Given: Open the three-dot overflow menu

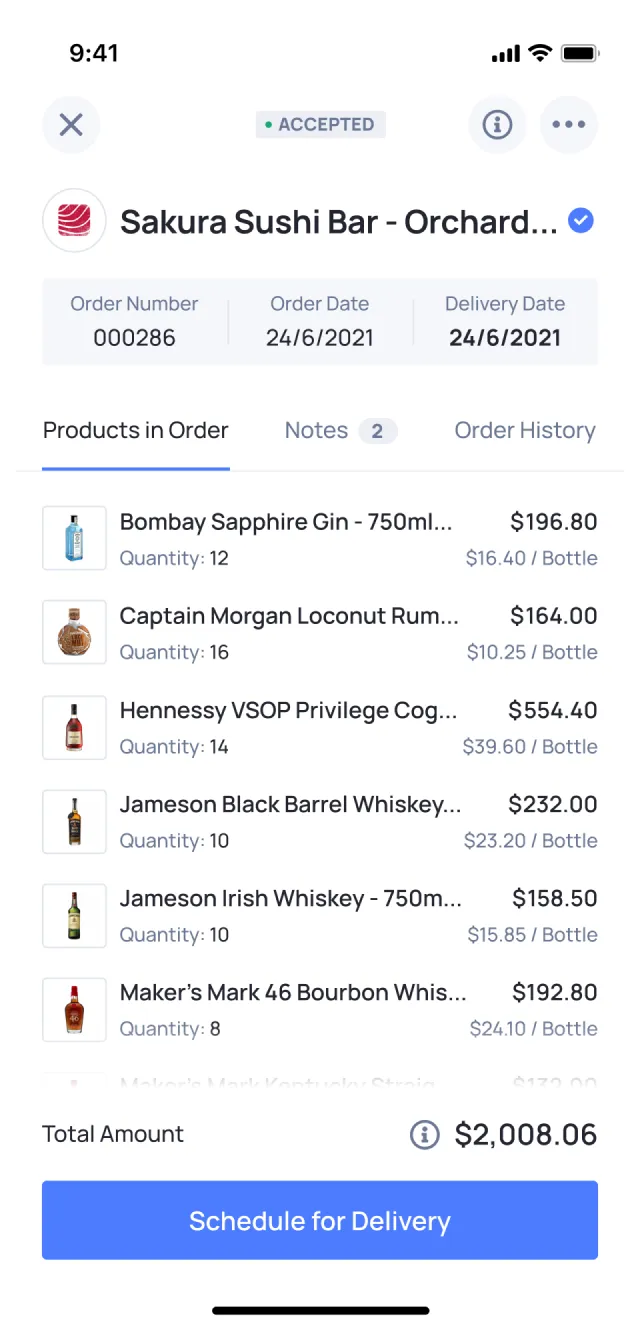Looking at the screenshot, I should [x=569, y=125].
